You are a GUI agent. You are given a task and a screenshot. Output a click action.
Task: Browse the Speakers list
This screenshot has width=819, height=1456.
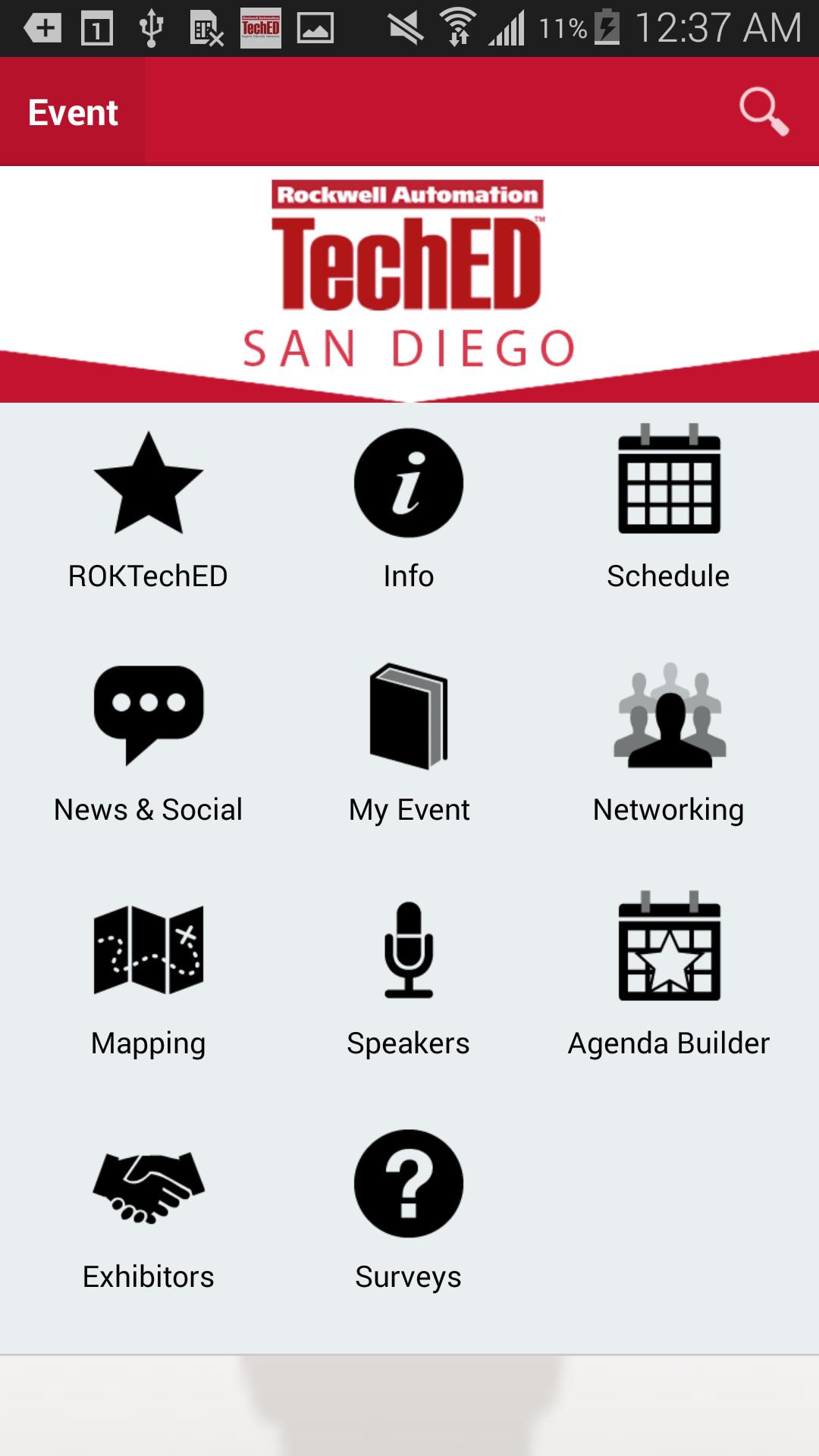click(409, 977)
